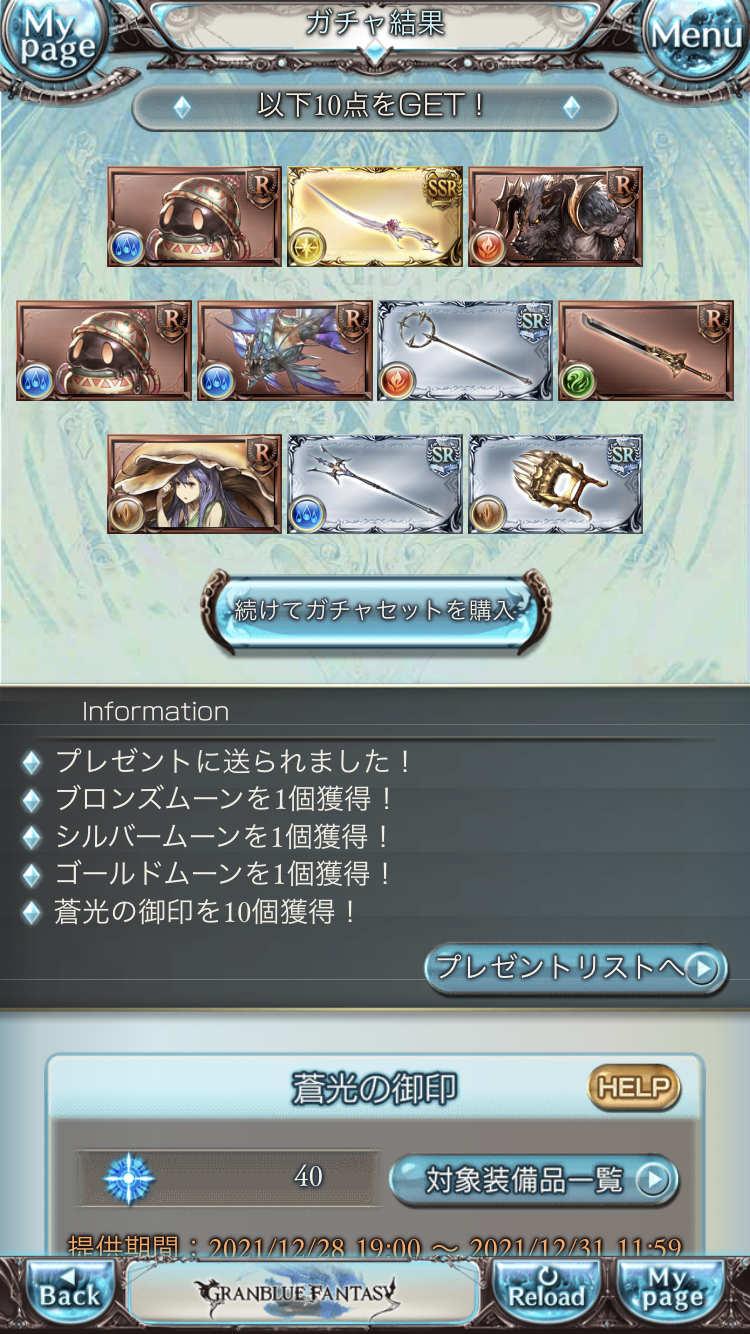This screenshot has width=750, height=1334.
Task: View the R girl under mushroom hat card
Action: point(195,485)
